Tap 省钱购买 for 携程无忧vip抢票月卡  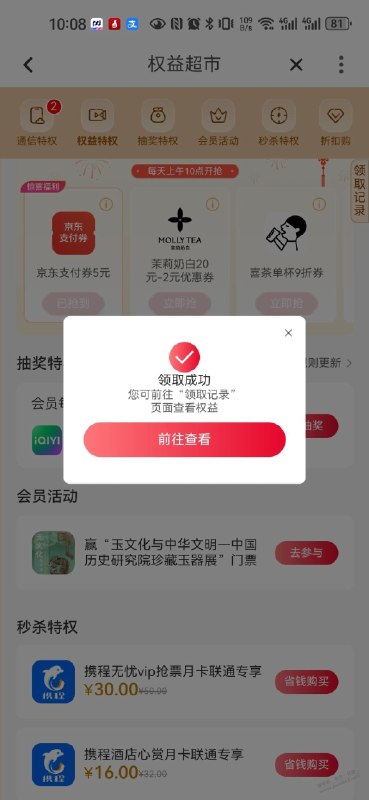tap(307, 682)
